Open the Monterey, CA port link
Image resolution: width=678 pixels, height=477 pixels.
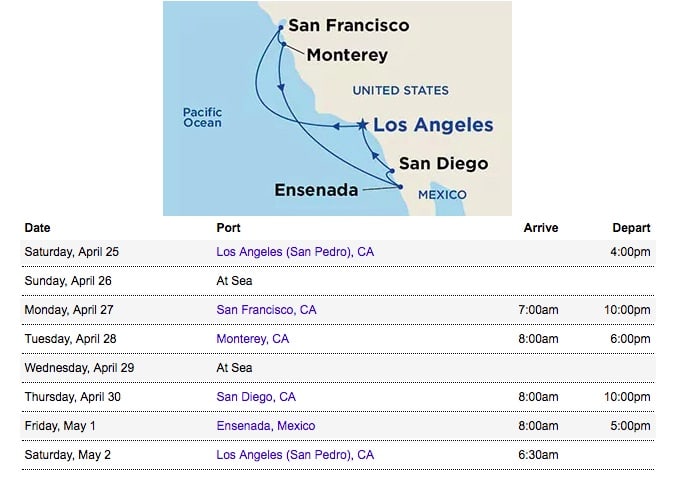pos(253,339)
